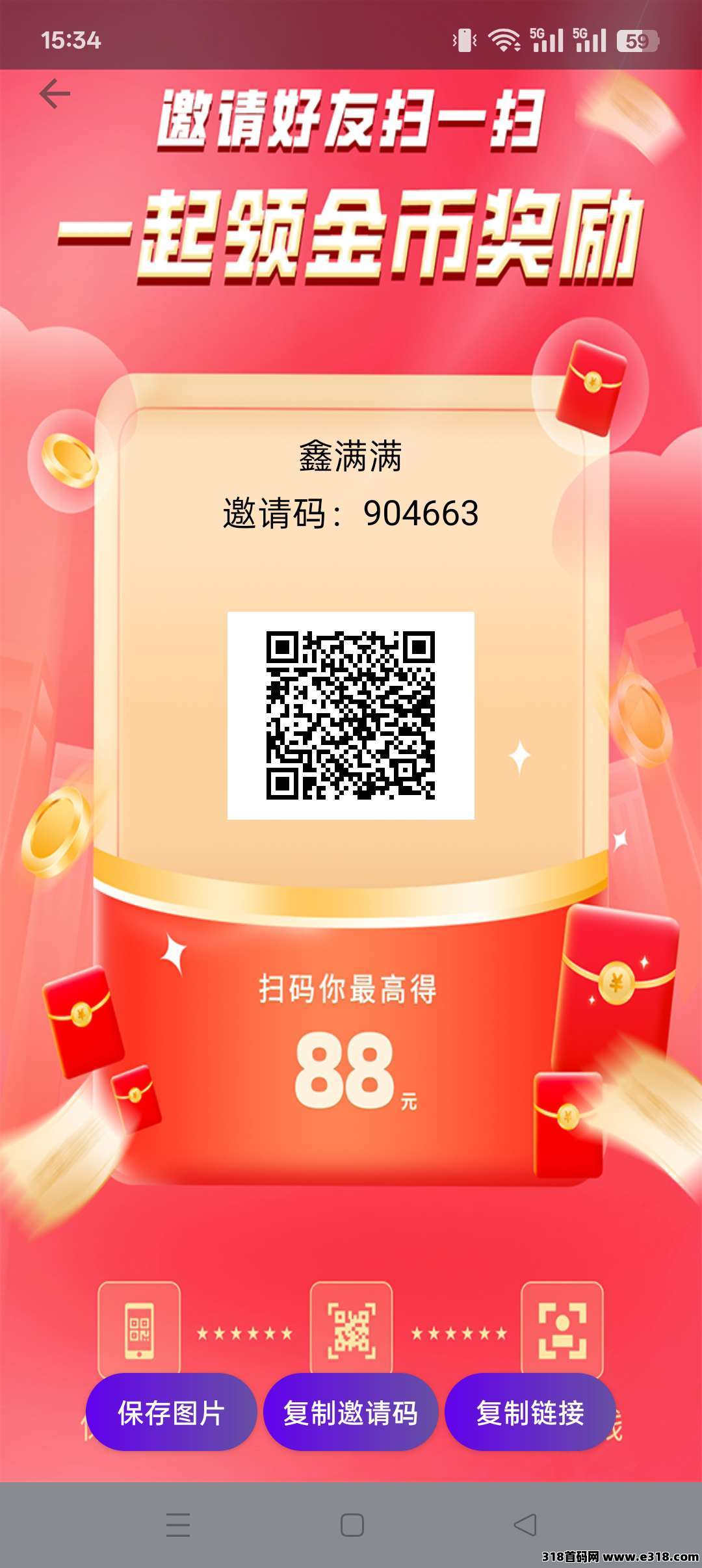
Task: Tap 复制链接 to copy the link
Action: 530,1413
